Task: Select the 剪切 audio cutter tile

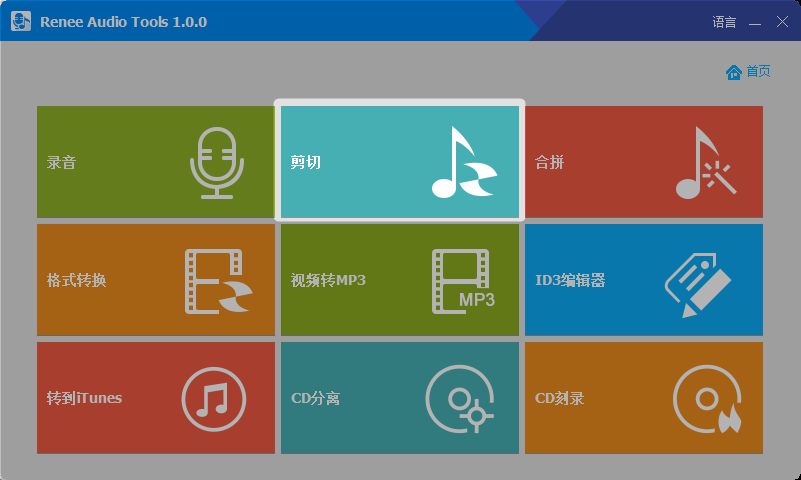Action: coord(399,162)
